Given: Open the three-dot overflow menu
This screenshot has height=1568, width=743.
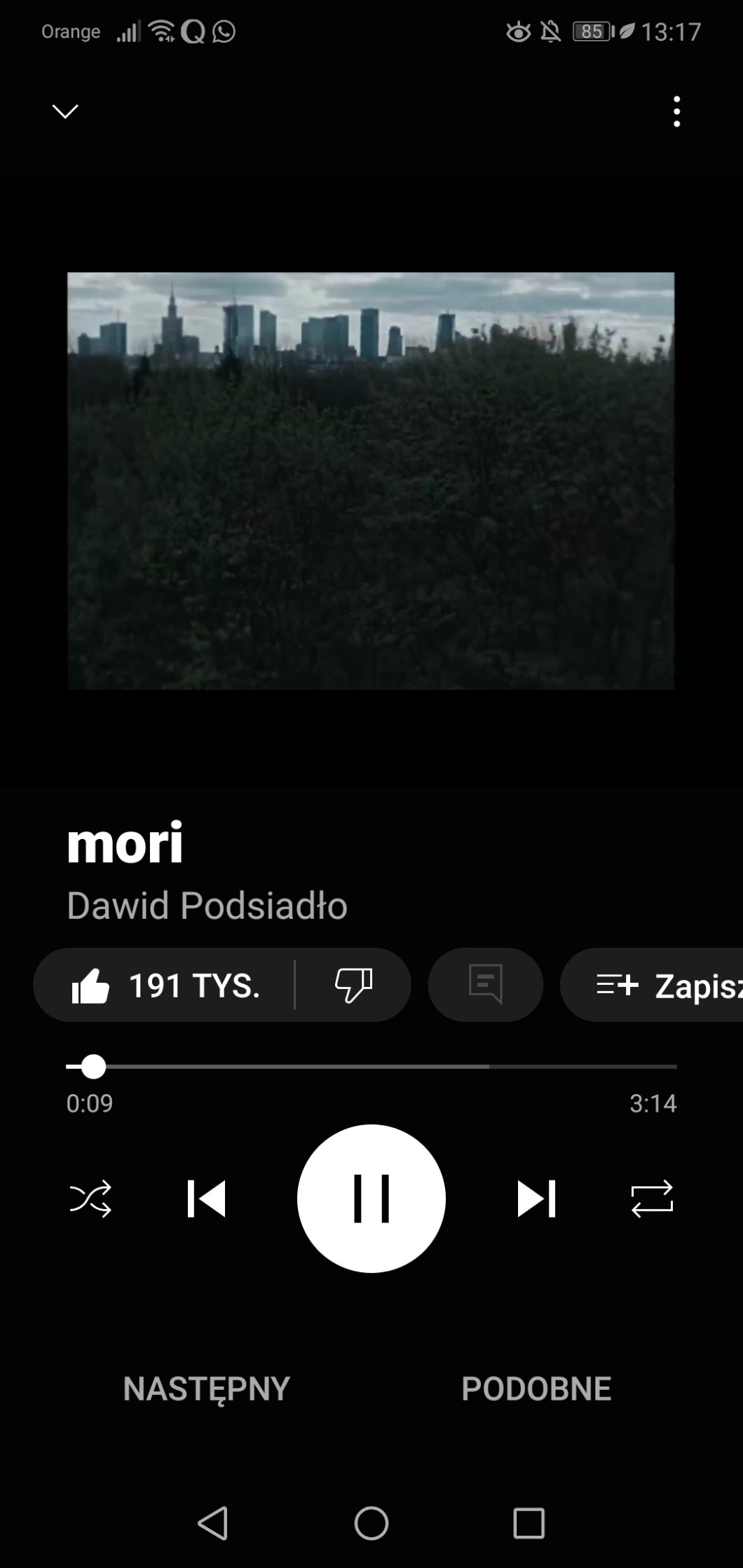Looking at the screenshot, I should tap(676, 111).
